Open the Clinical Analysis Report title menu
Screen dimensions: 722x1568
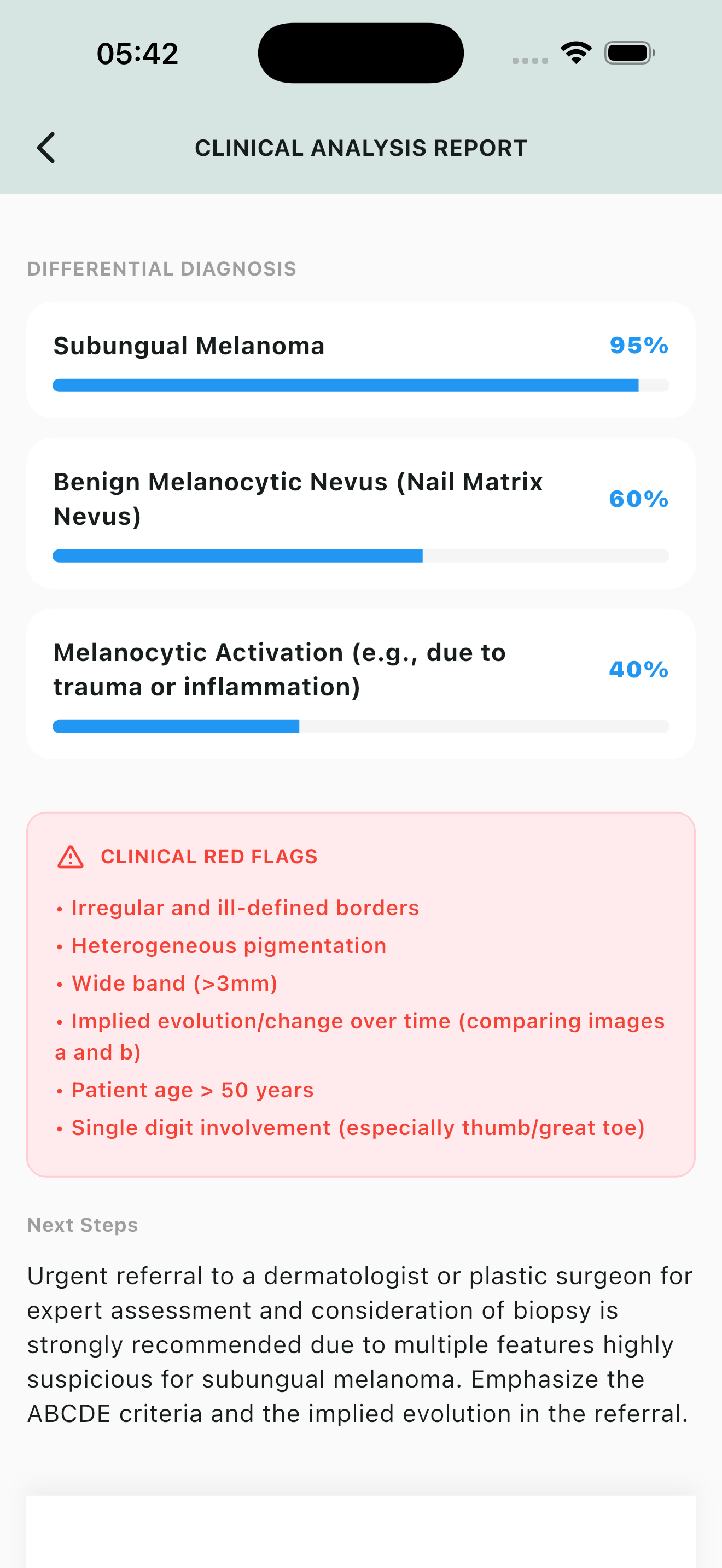361,148
